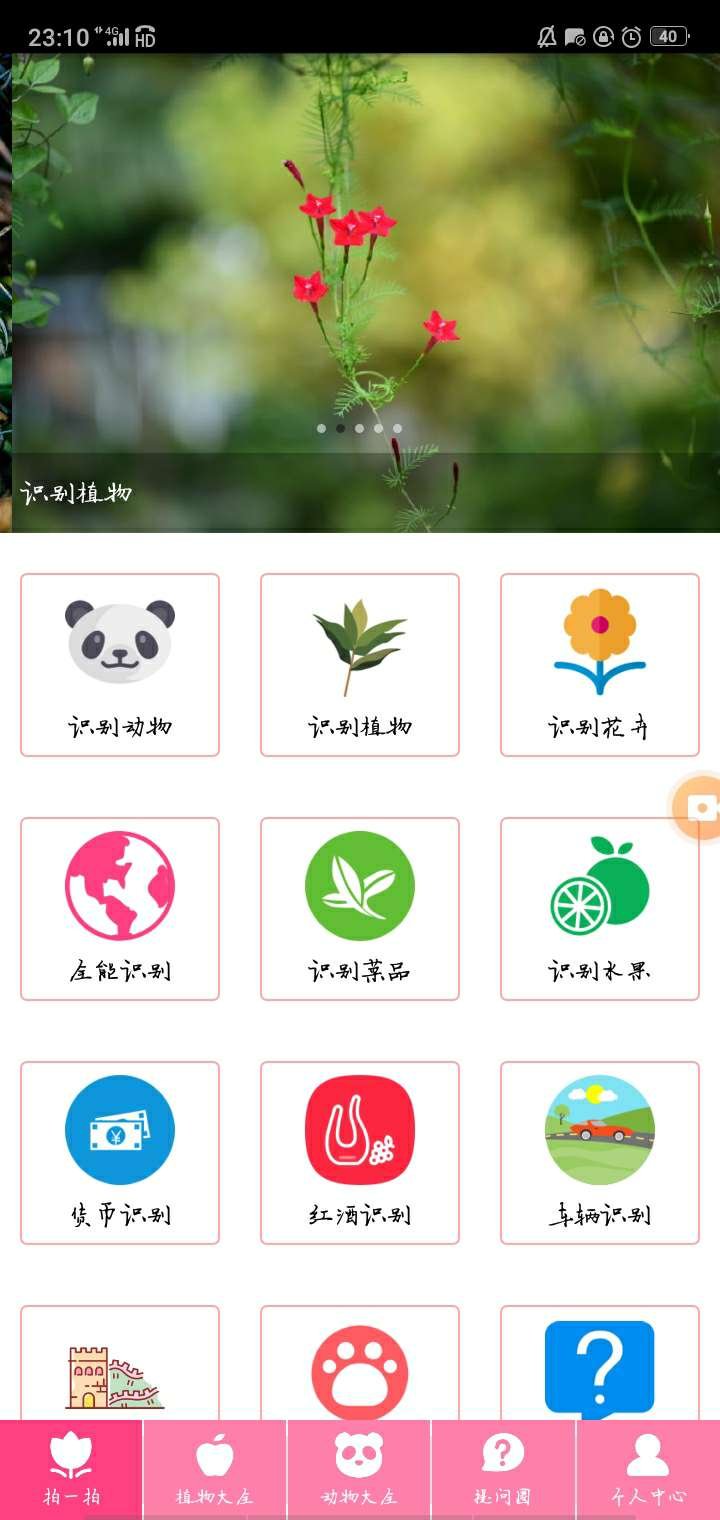This screenshot has width=720, height=1520.
Task: Go to the 植物大全 tab
Action: click(215, 1470)
